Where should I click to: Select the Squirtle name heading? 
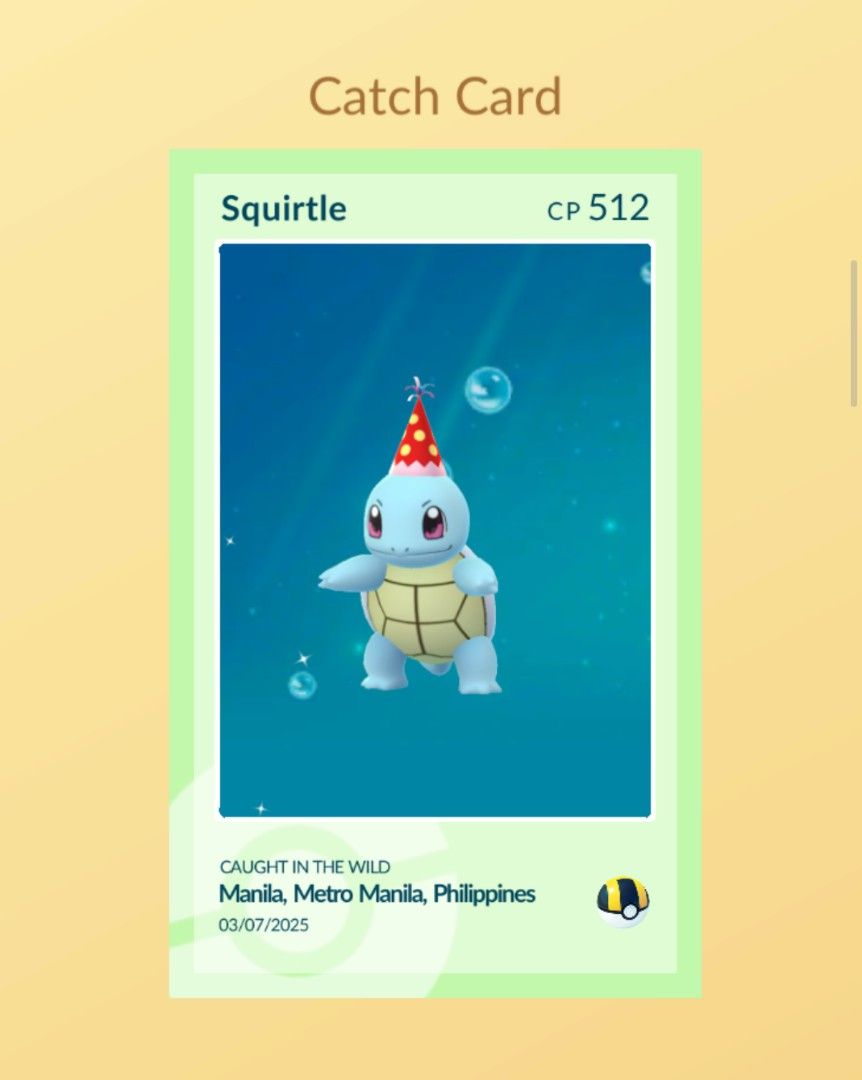pyautogui.click(x=283, y=208)
